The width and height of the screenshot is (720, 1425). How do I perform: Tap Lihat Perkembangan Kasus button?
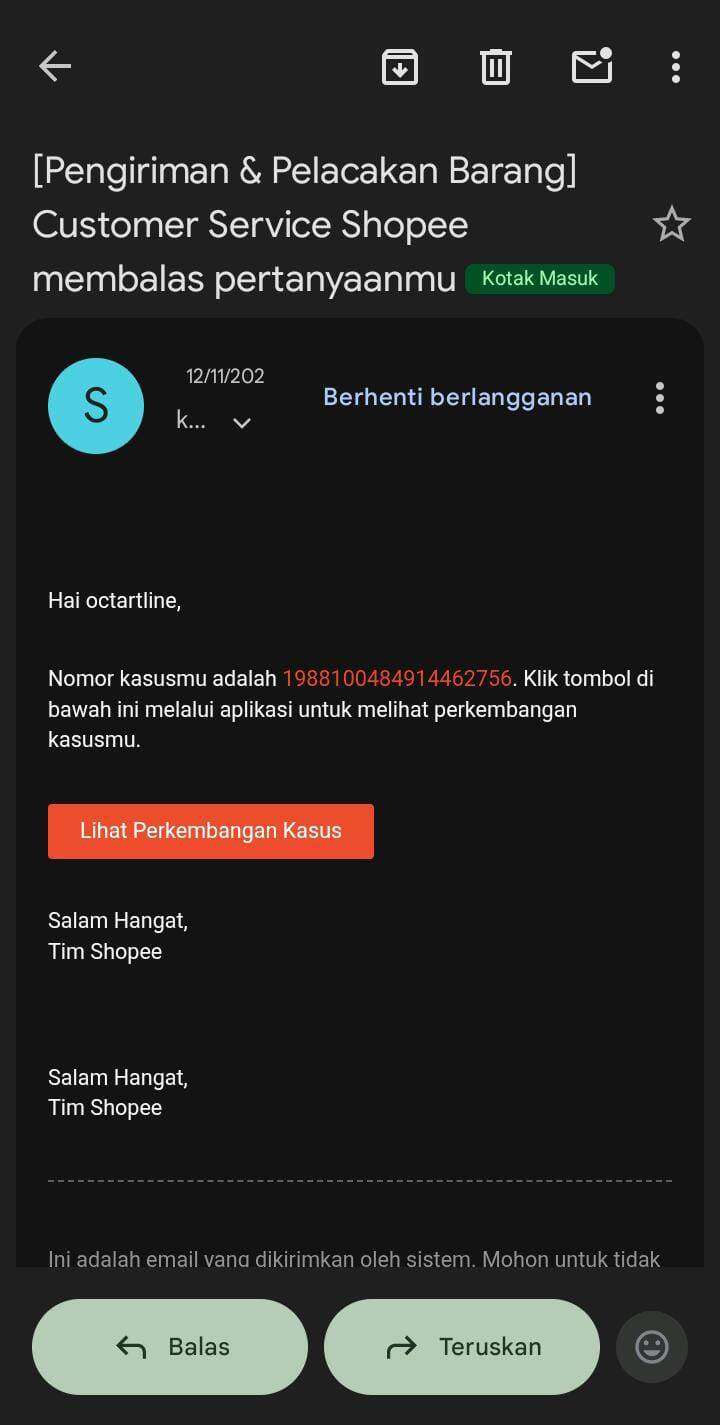(x=211, y=831)
